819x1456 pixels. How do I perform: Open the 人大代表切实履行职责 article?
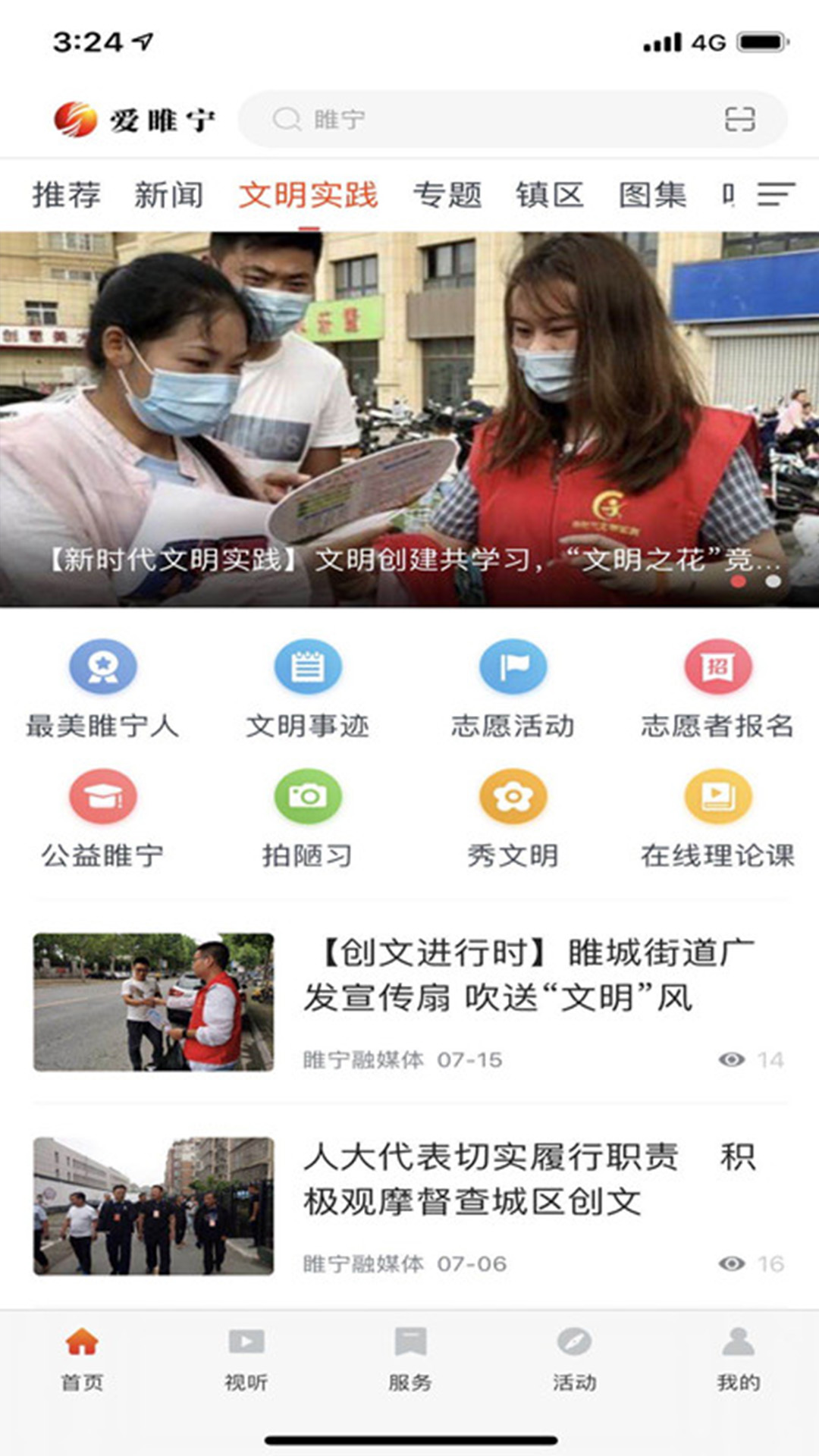[x=409, y=1206]
